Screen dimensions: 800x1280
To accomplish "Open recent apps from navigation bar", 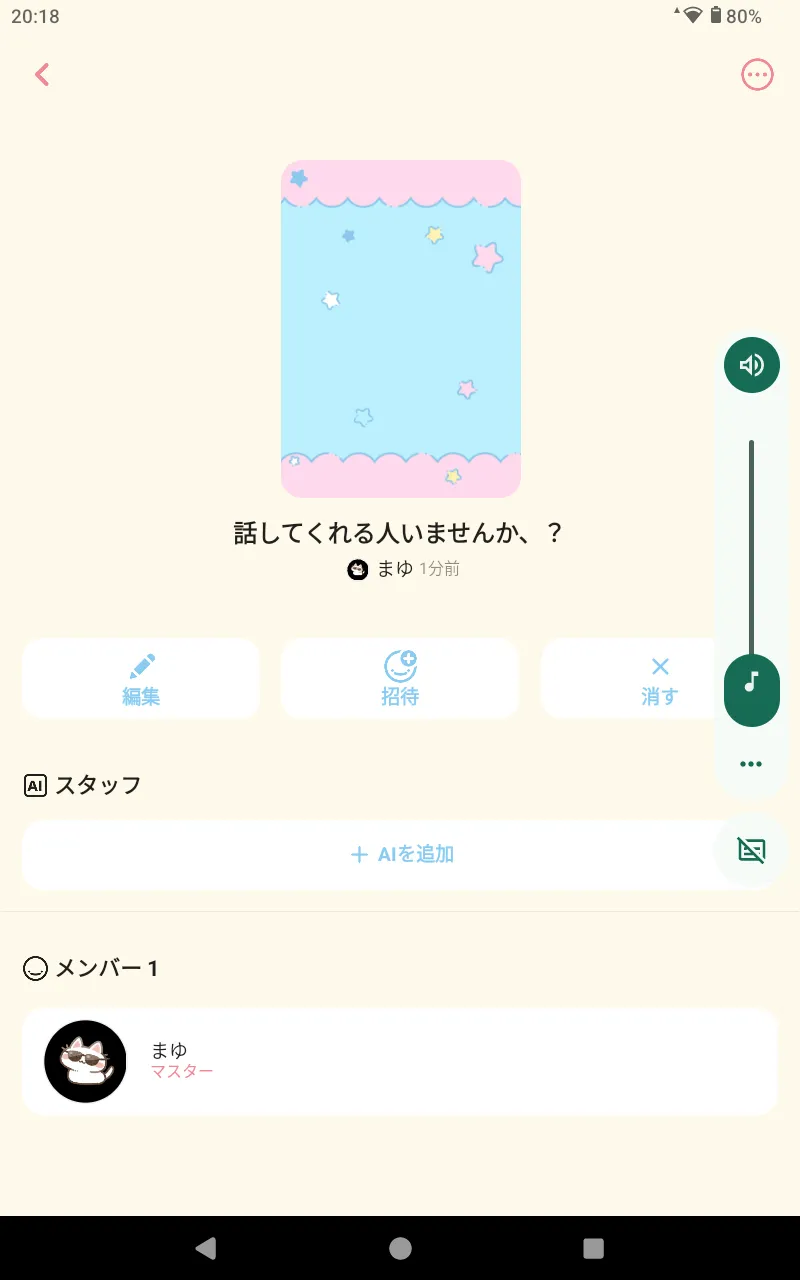I will 593,1248.
